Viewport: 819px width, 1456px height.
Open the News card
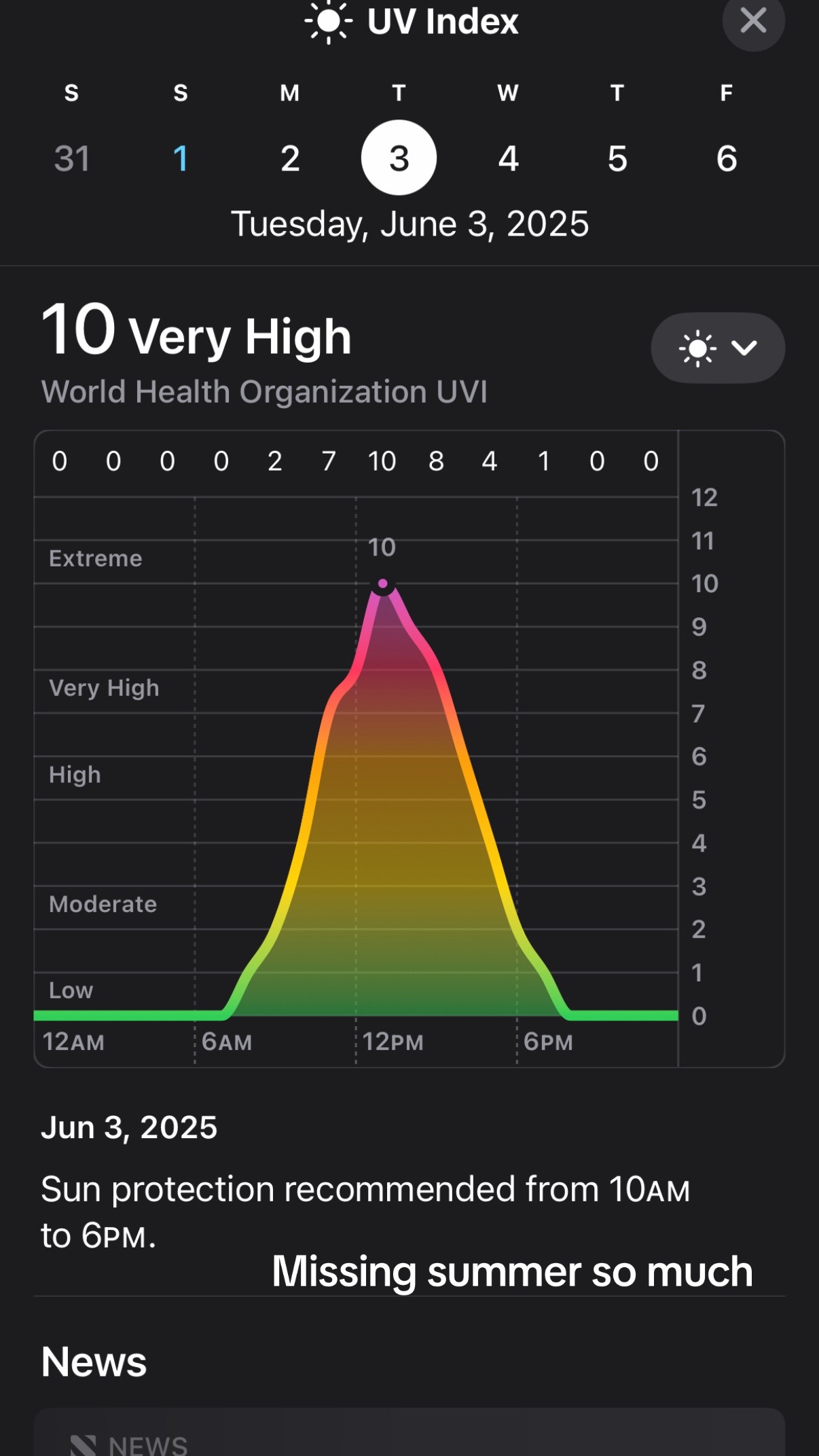coord(409,1432)
